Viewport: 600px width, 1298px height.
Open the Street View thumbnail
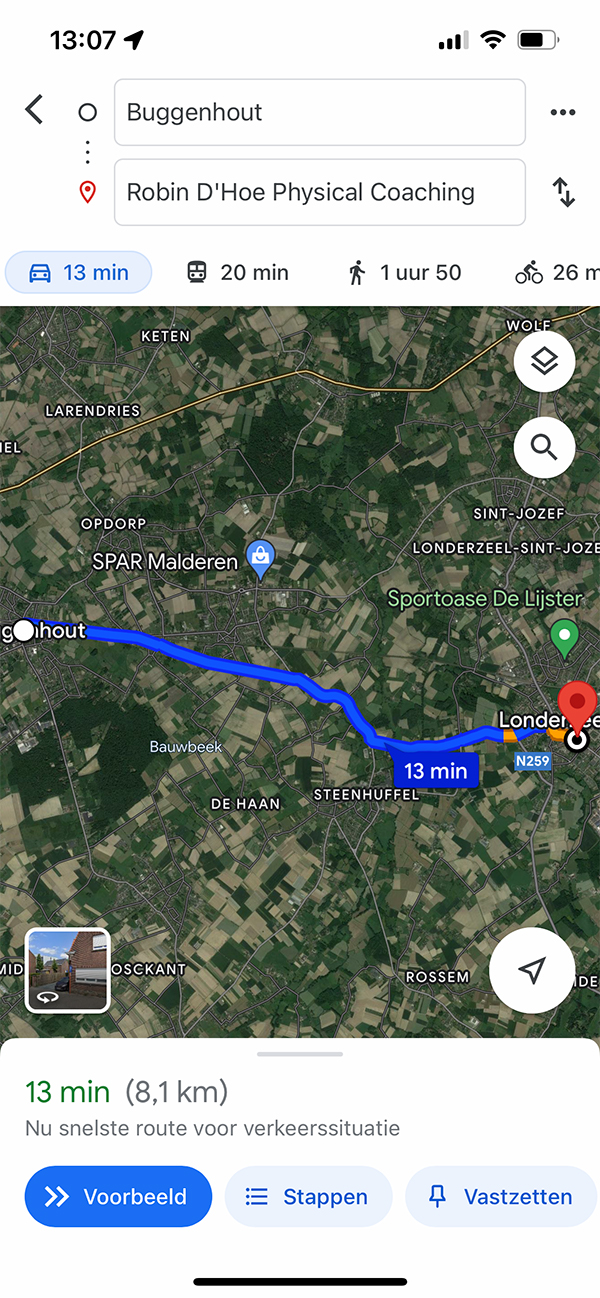point(68,970)
